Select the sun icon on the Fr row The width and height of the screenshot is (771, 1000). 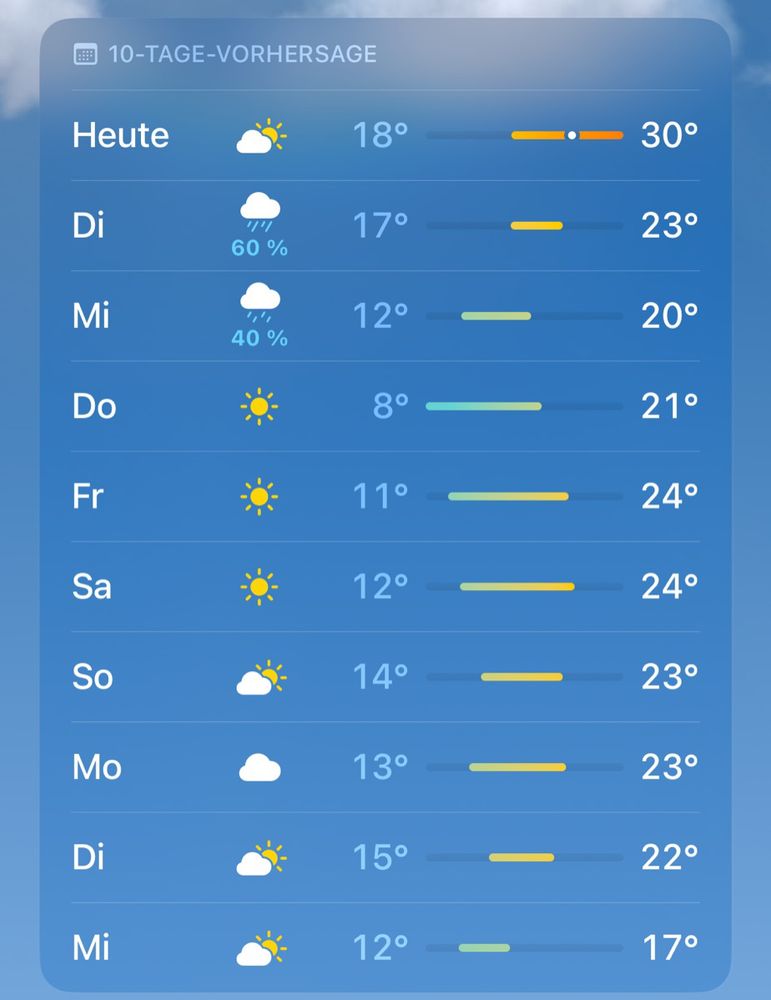[260, 496]
